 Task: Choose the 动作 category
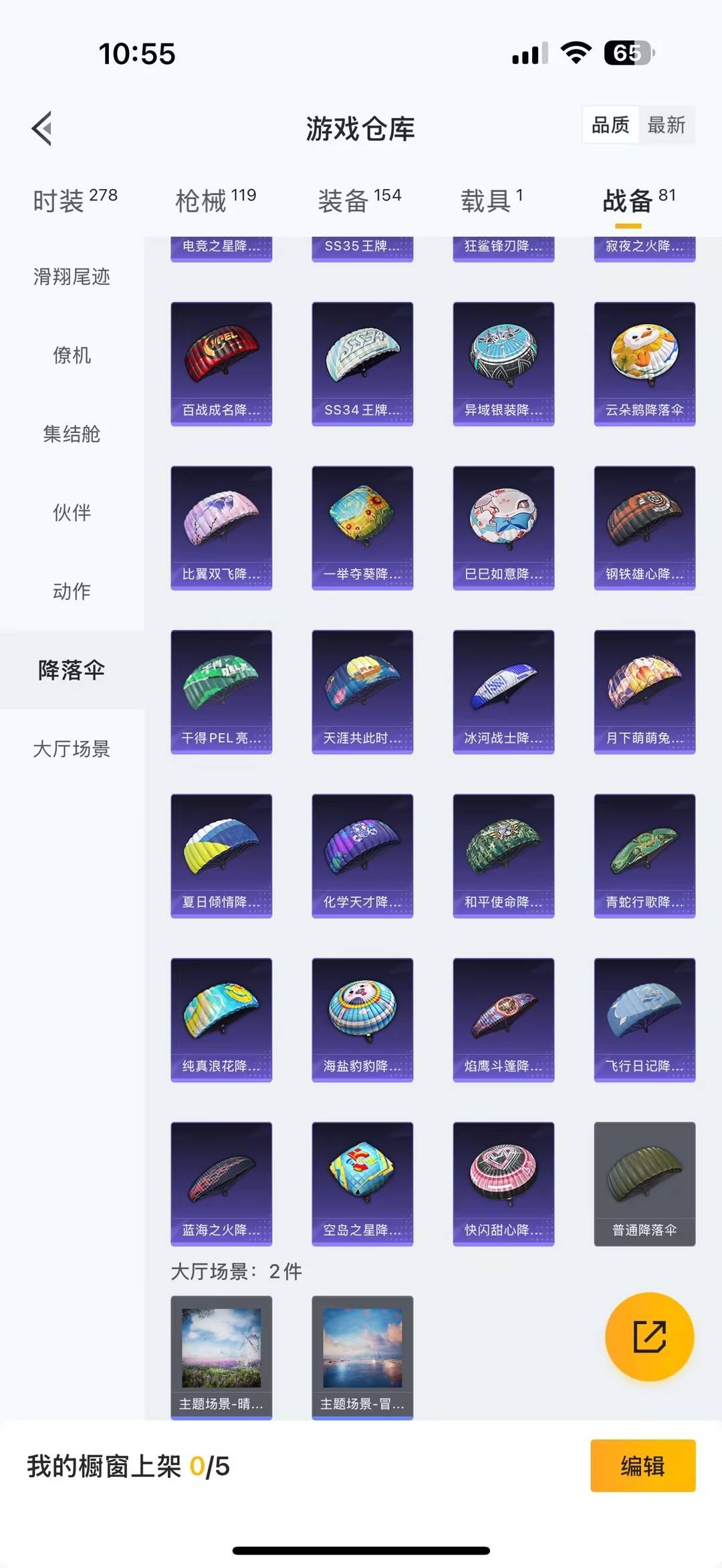coord(72,591)
